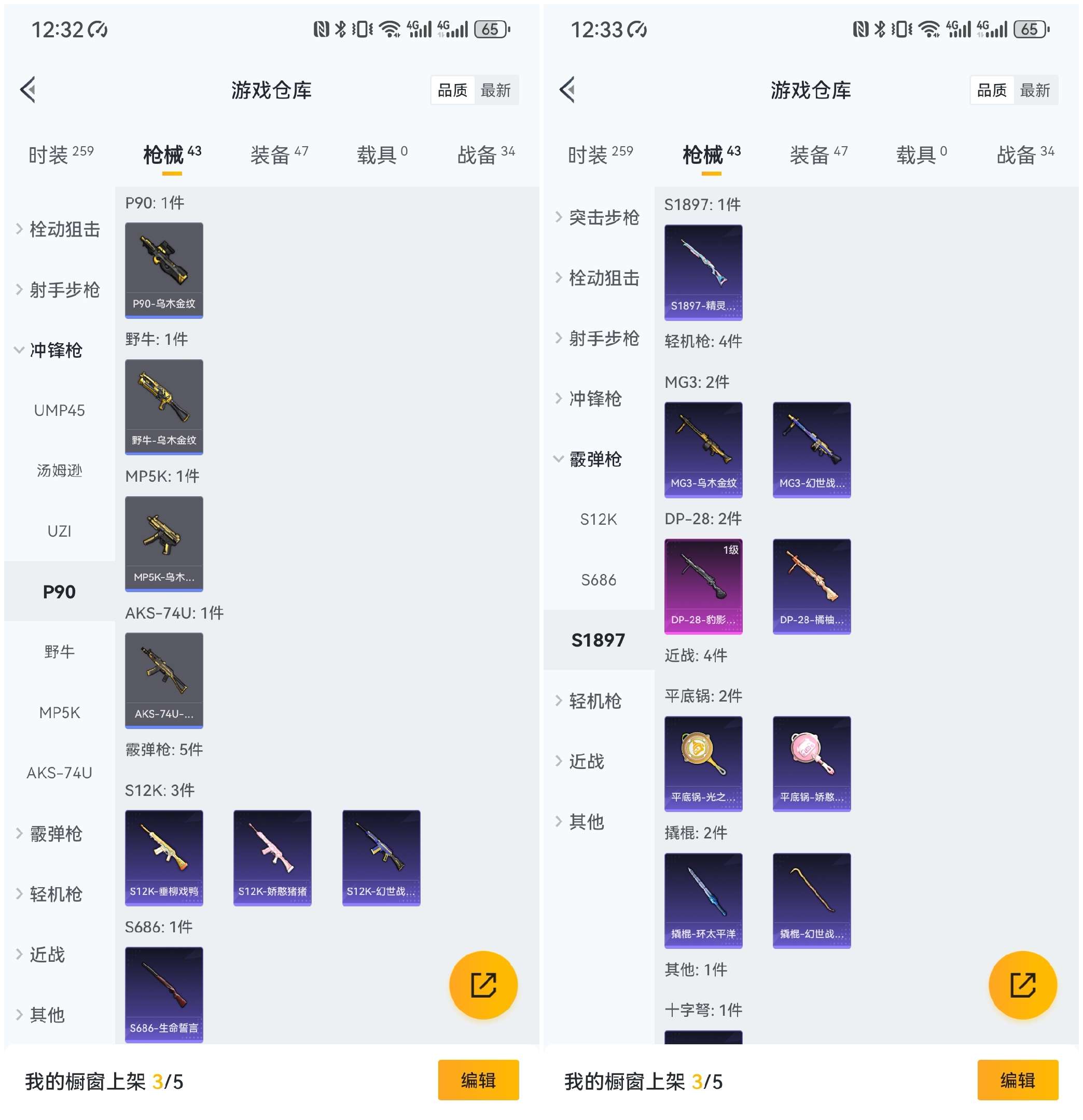
Task: Open the P90-乌木金纹 weapon card
Action: click(x=163, y=268)
